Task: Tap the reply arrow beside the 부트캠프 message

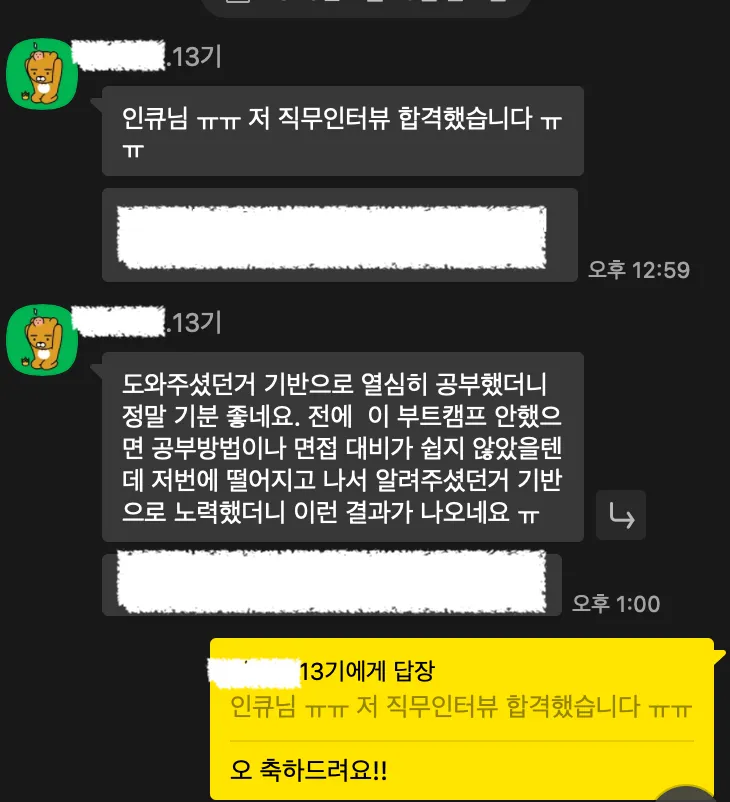Action: coord(621,516)
